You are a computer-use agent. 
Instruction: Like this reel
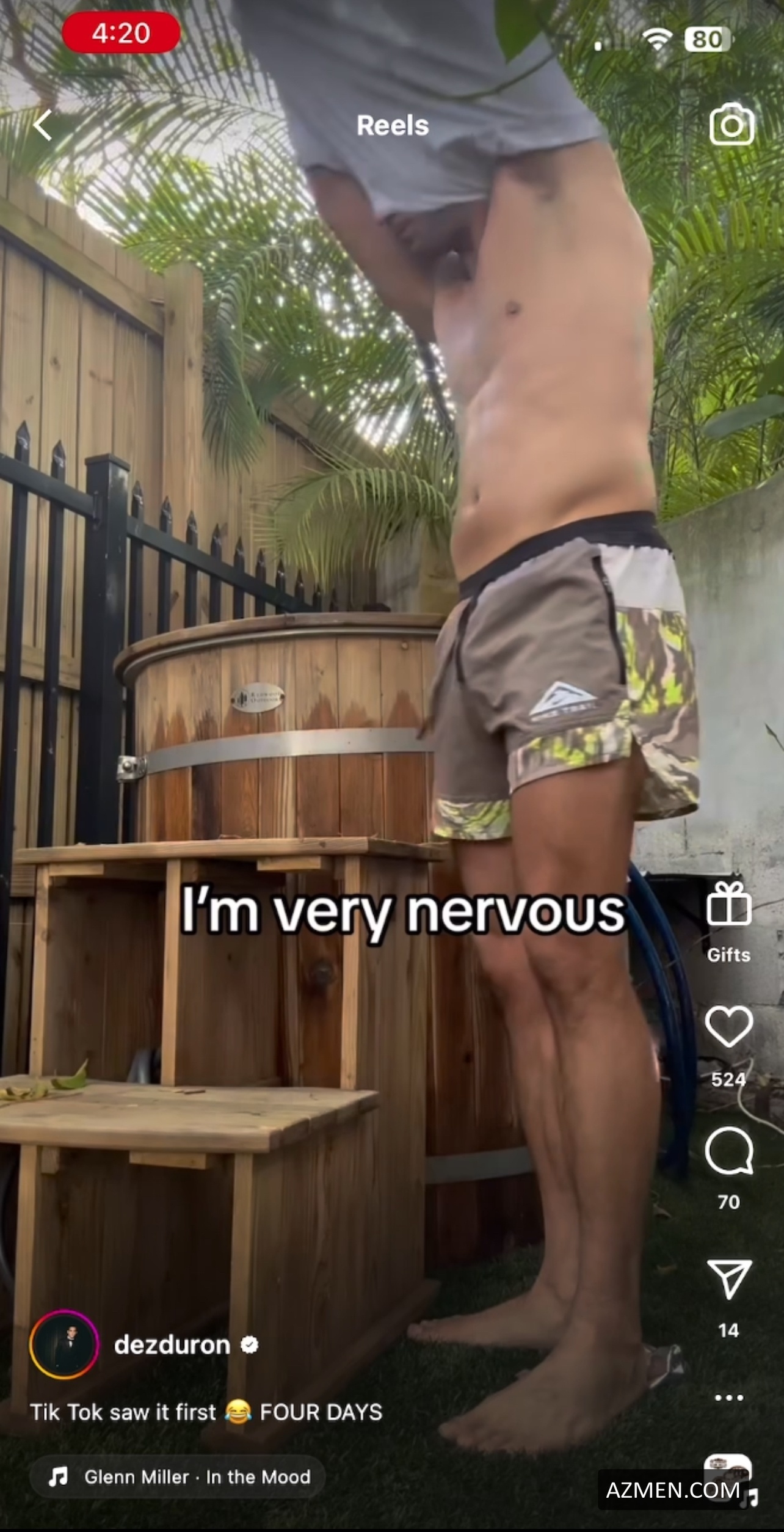[728, 1026]
